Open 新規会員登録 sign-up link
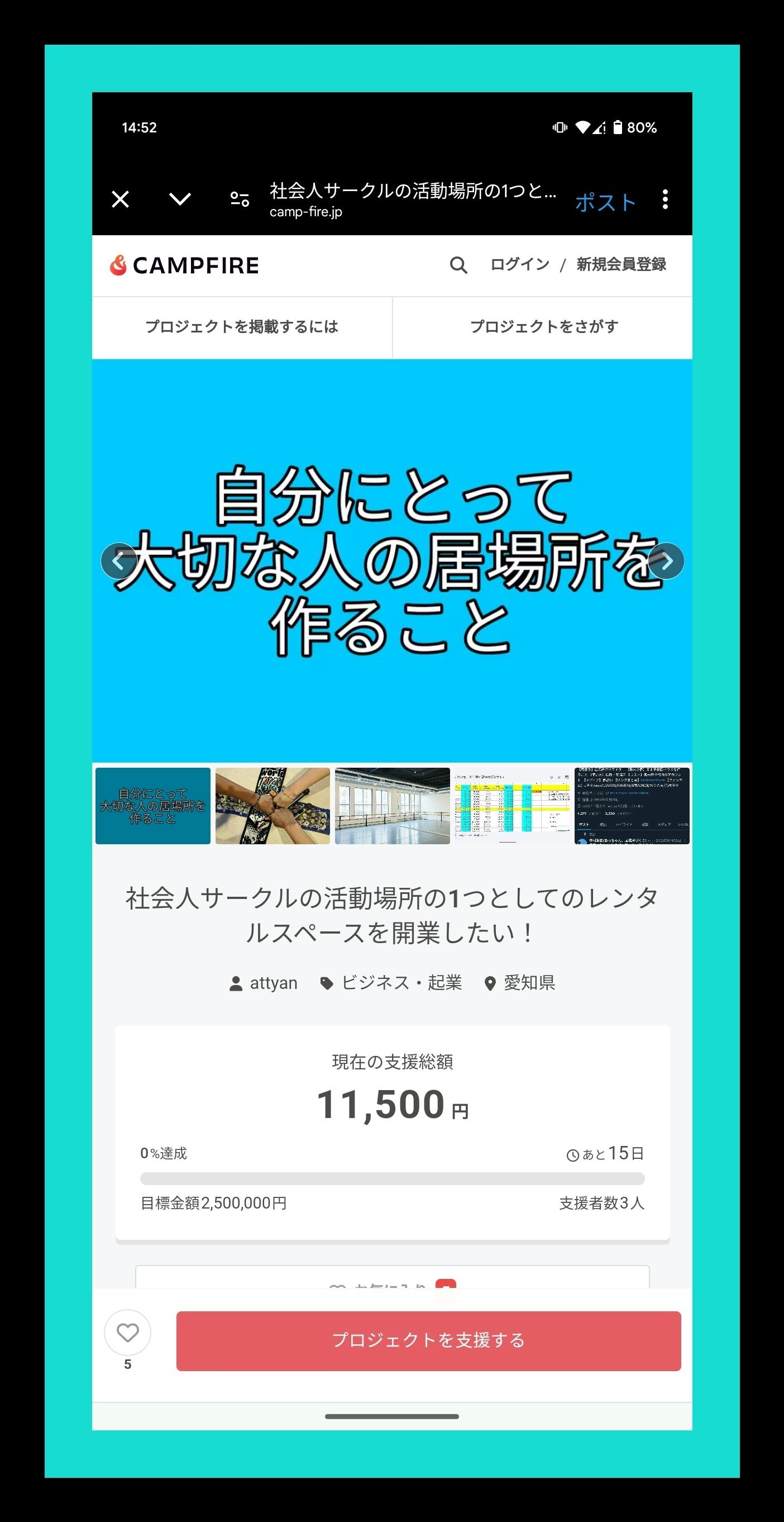 (x=621, y=265)
